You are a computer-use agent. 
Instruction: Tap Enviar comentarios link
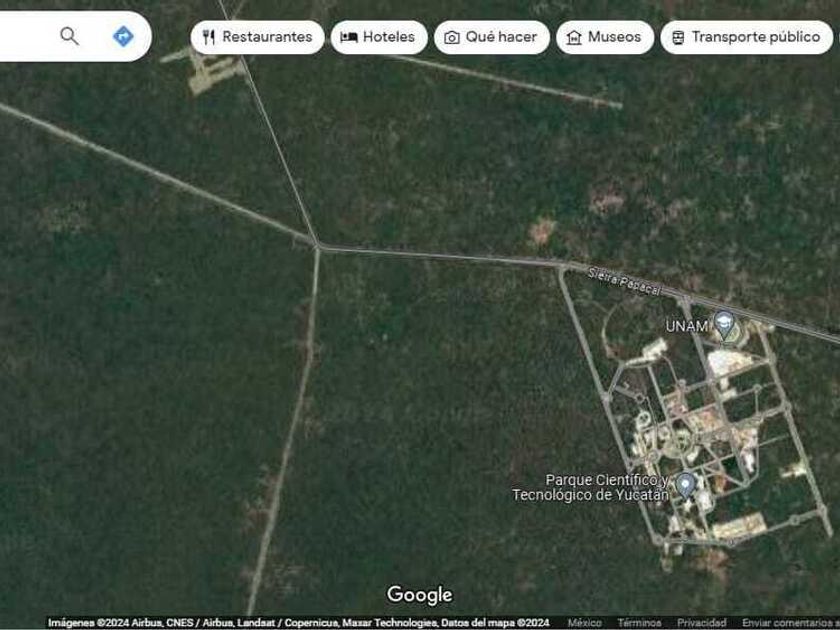(x=791, y=622)
